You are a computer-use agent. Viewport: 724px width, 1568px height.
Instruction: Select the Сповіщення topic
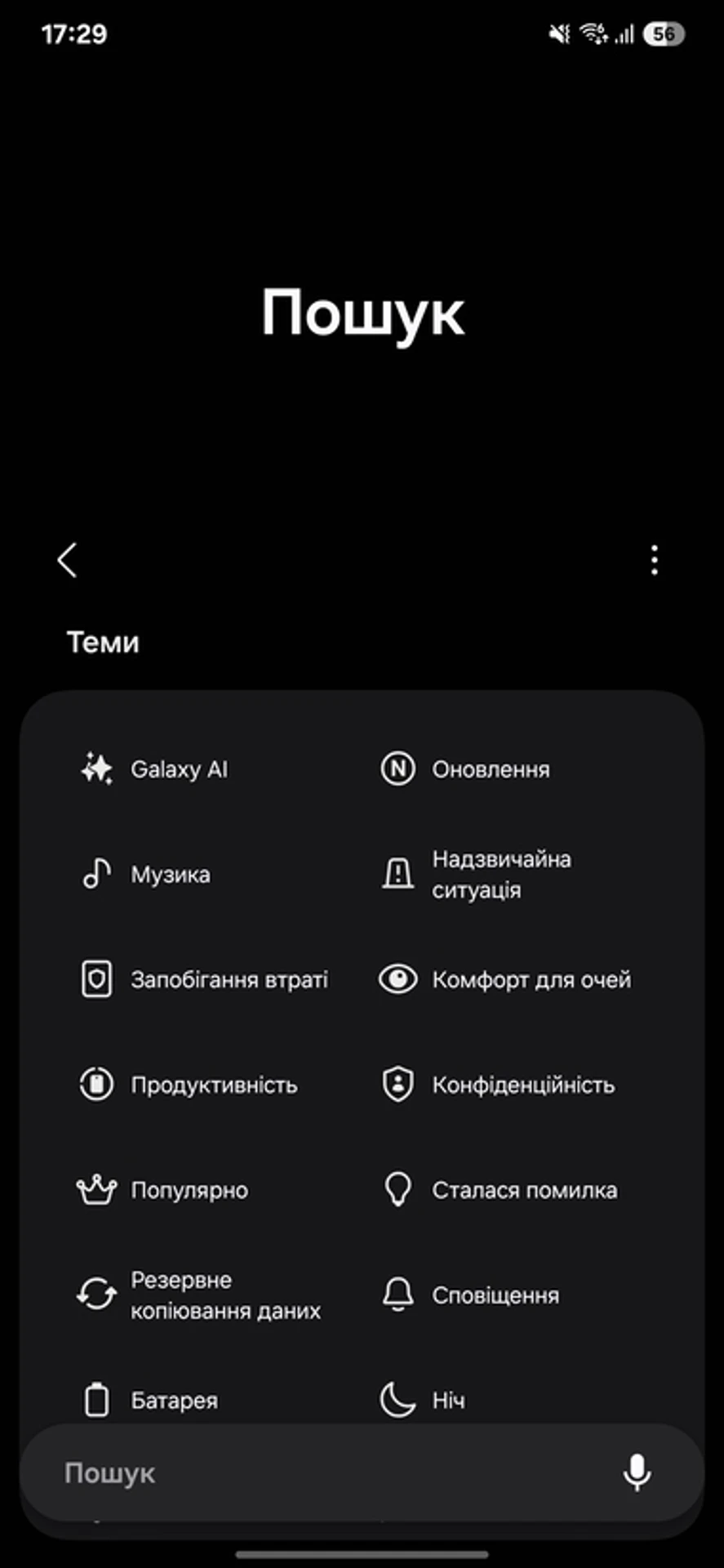coord(495,1295)
